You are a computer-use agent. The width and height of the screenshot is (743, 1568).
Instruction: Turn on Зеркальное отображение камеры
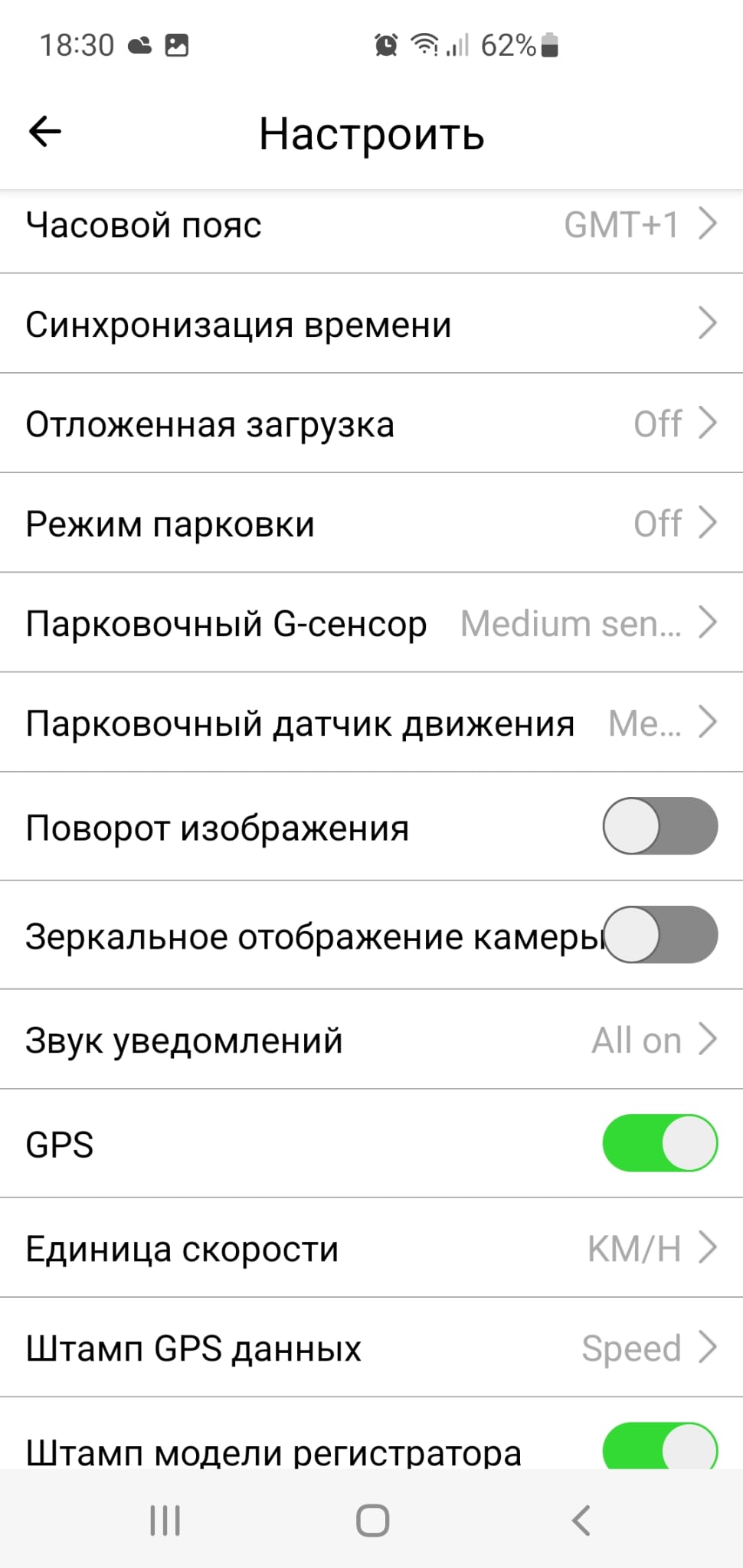coord(660,935)
